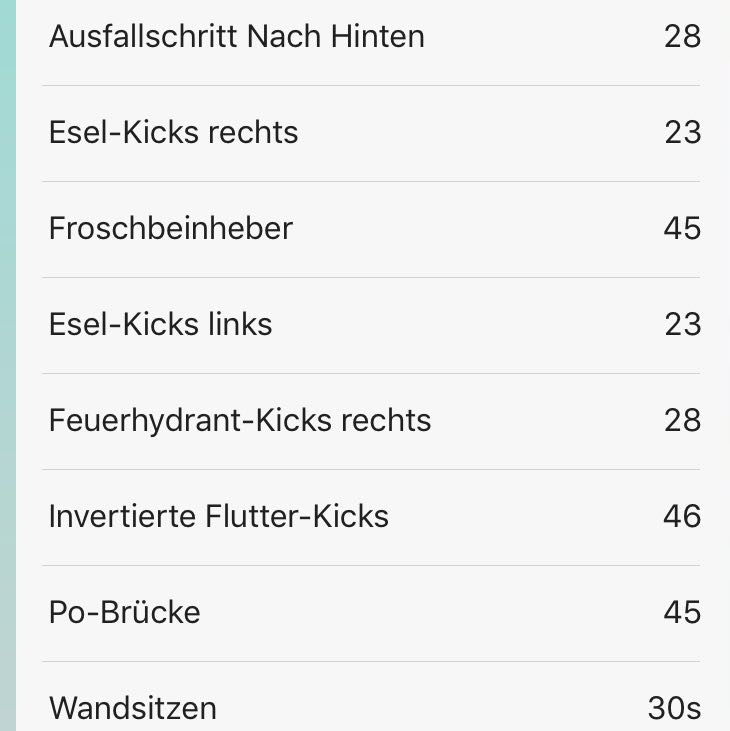Open the Froschbeinheber exercise details
The image size is (730, 731).
point(170,228)
